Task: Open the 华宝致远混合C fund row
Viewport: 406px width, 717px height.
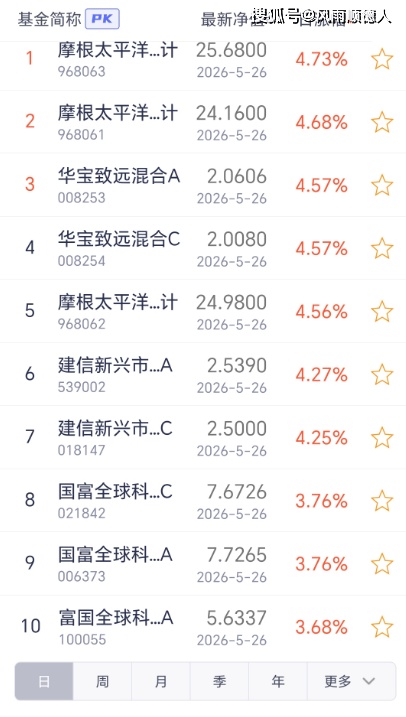Action: click(203, 248)
